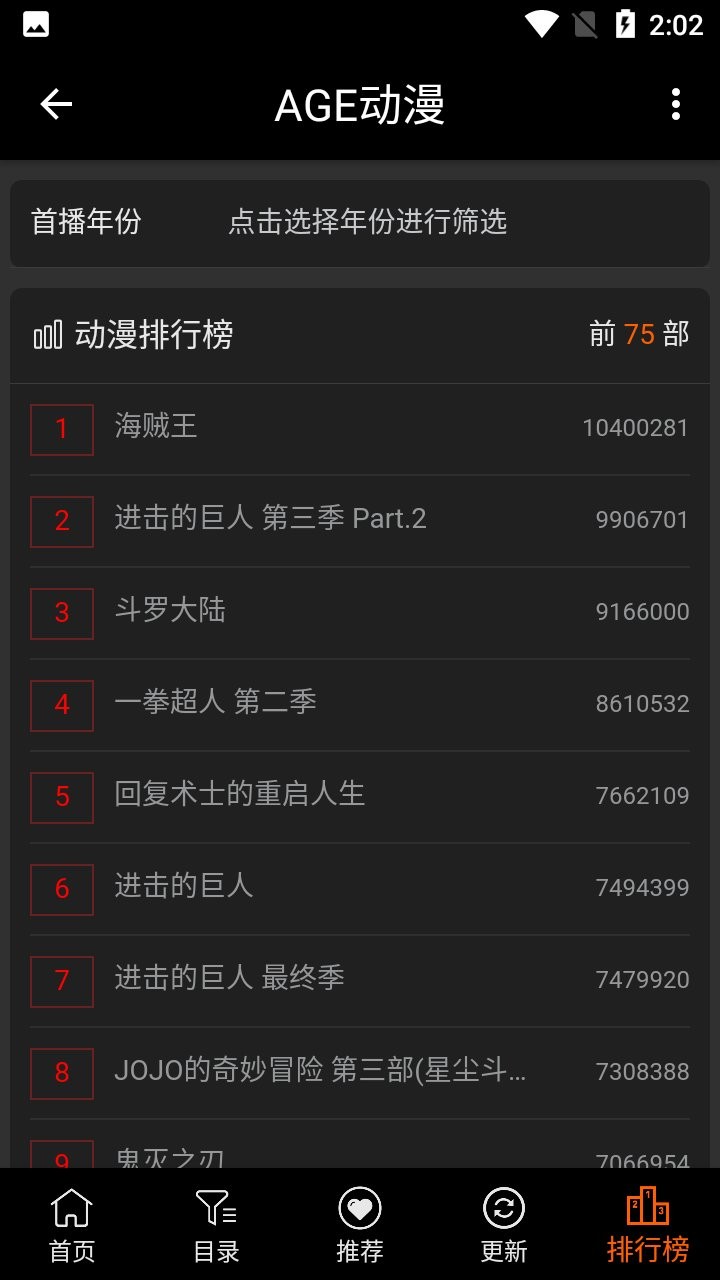This screenshot has height=1280, width=720.
Task: Switch to the 首页 home tab
Action: [72, 1226]
